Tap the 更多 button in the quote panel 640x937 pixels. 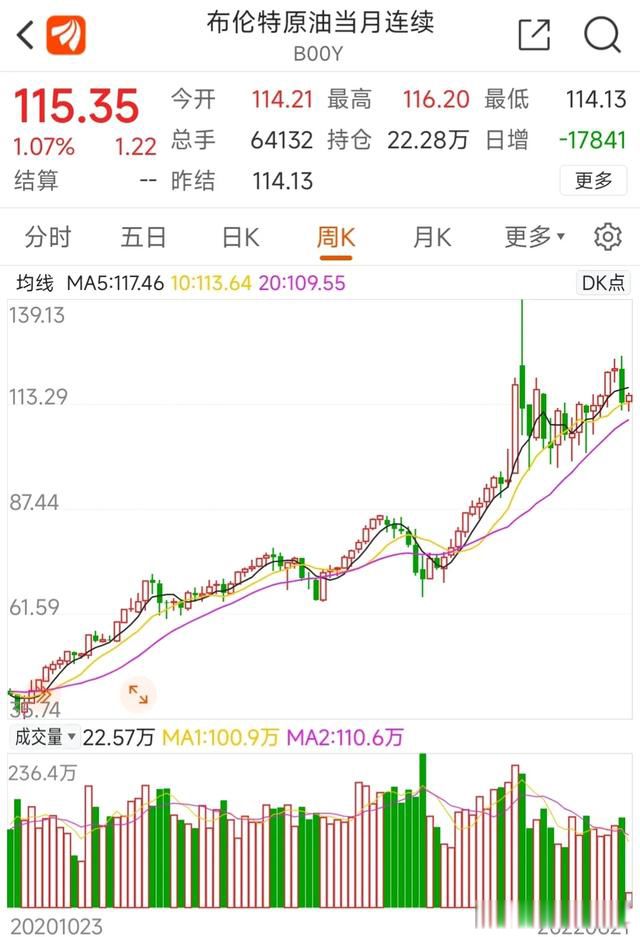point(593,180)
